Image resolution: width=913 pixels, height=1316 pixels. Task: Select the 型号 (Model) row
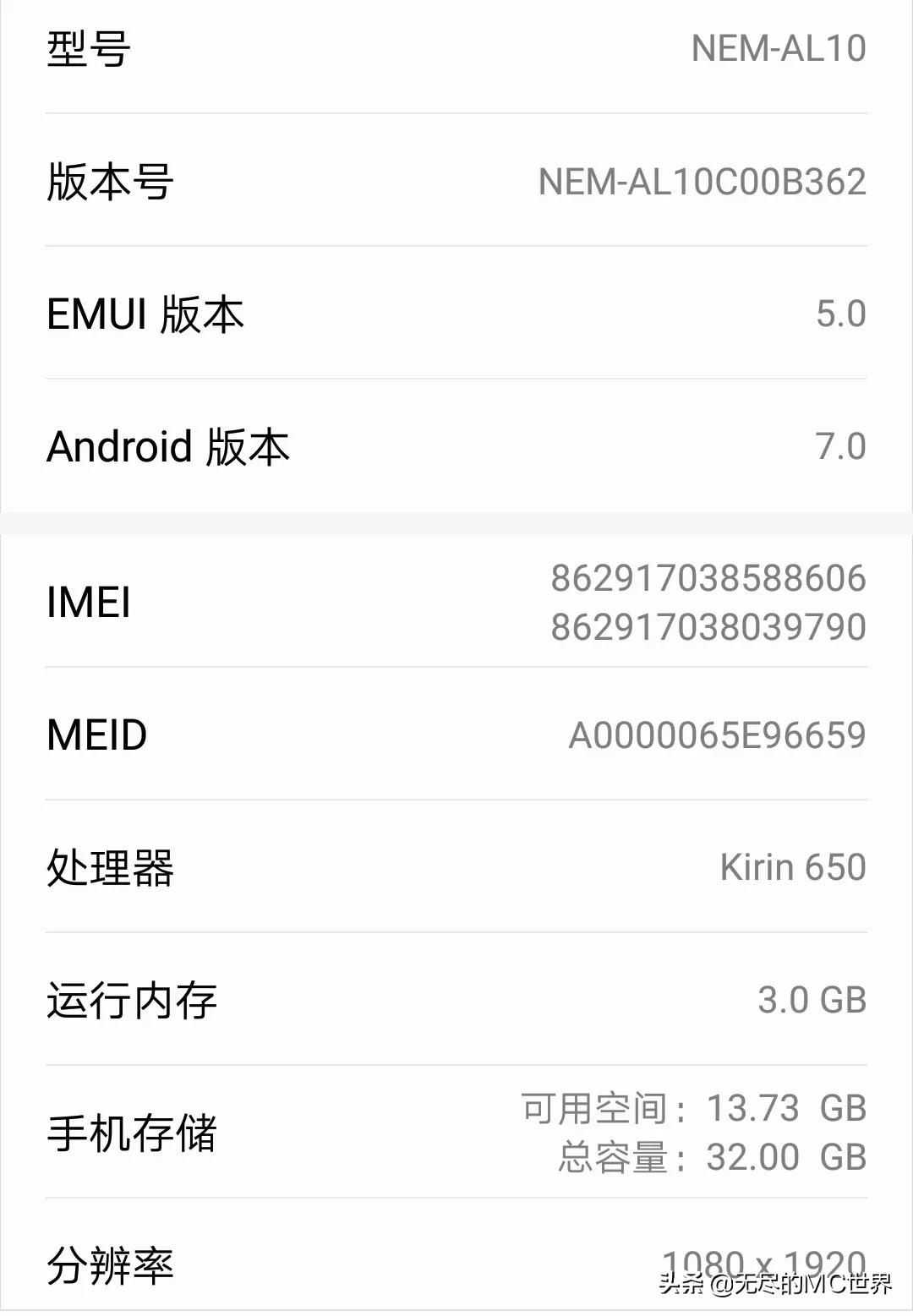coord(87,48)
